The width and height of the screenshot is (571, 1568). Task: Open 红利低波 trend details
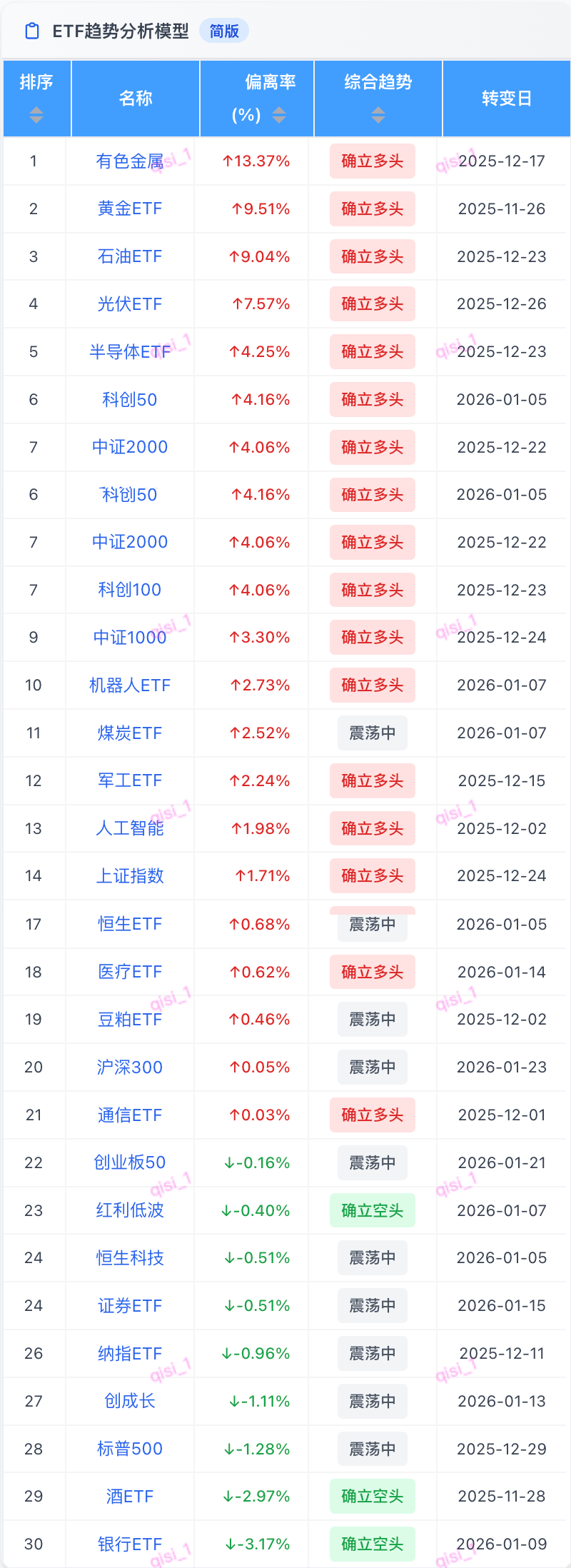(130, 1210)
